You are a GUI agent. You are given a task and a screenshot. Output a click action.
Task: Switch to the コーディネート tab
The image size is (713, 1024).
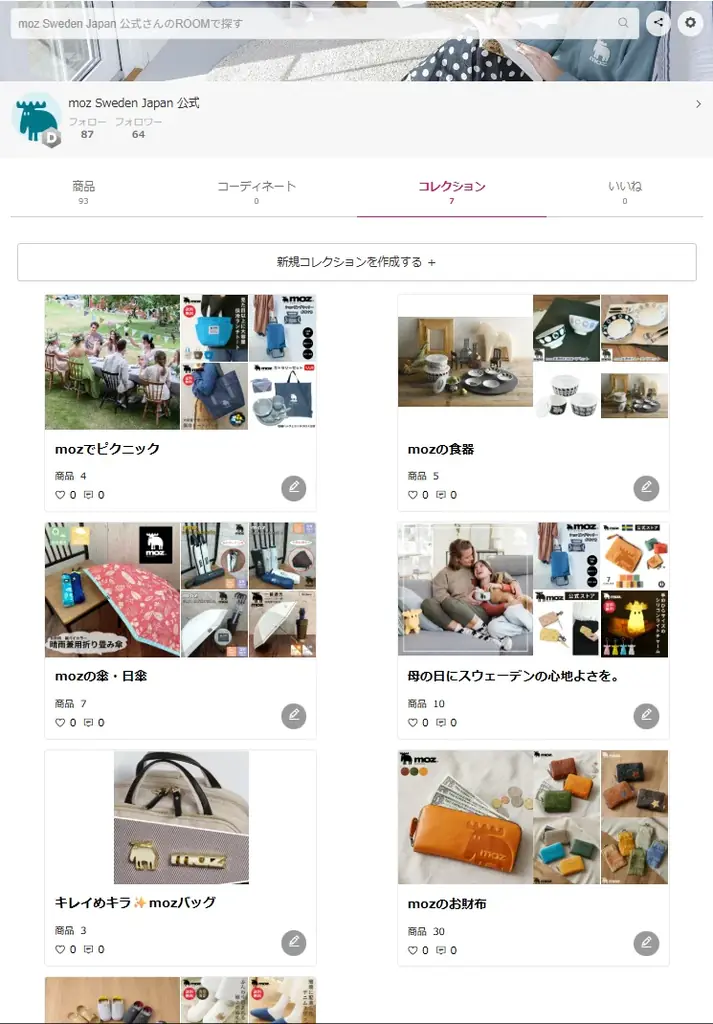256,192
